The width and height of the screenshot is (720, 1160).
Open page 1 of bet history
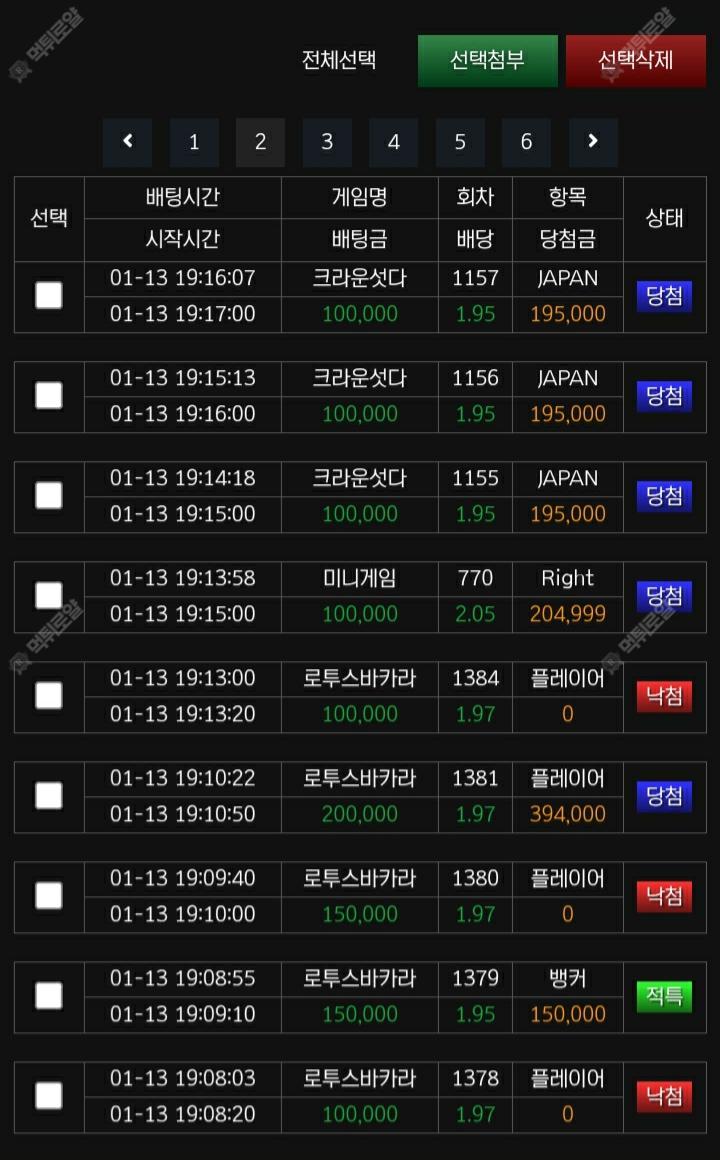[194, 142]
